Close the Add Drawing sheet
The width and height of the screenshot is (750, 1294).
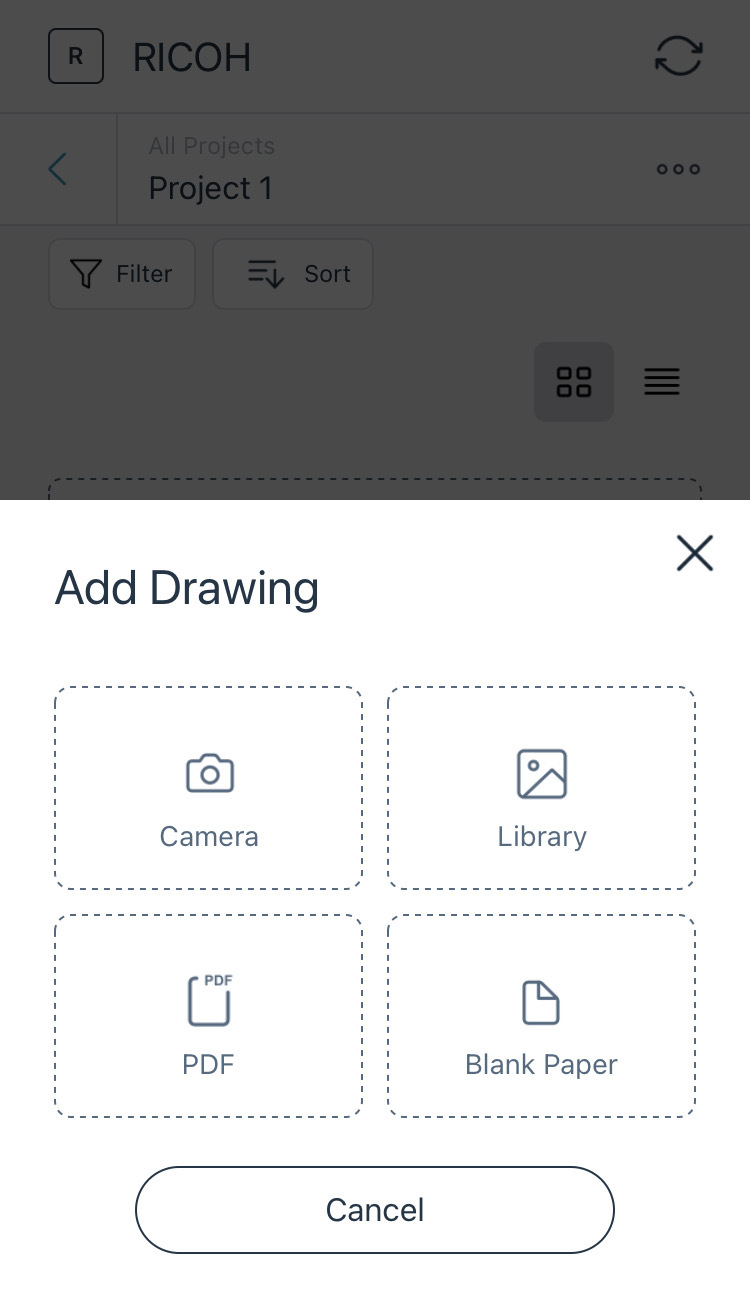coord(694,553)
